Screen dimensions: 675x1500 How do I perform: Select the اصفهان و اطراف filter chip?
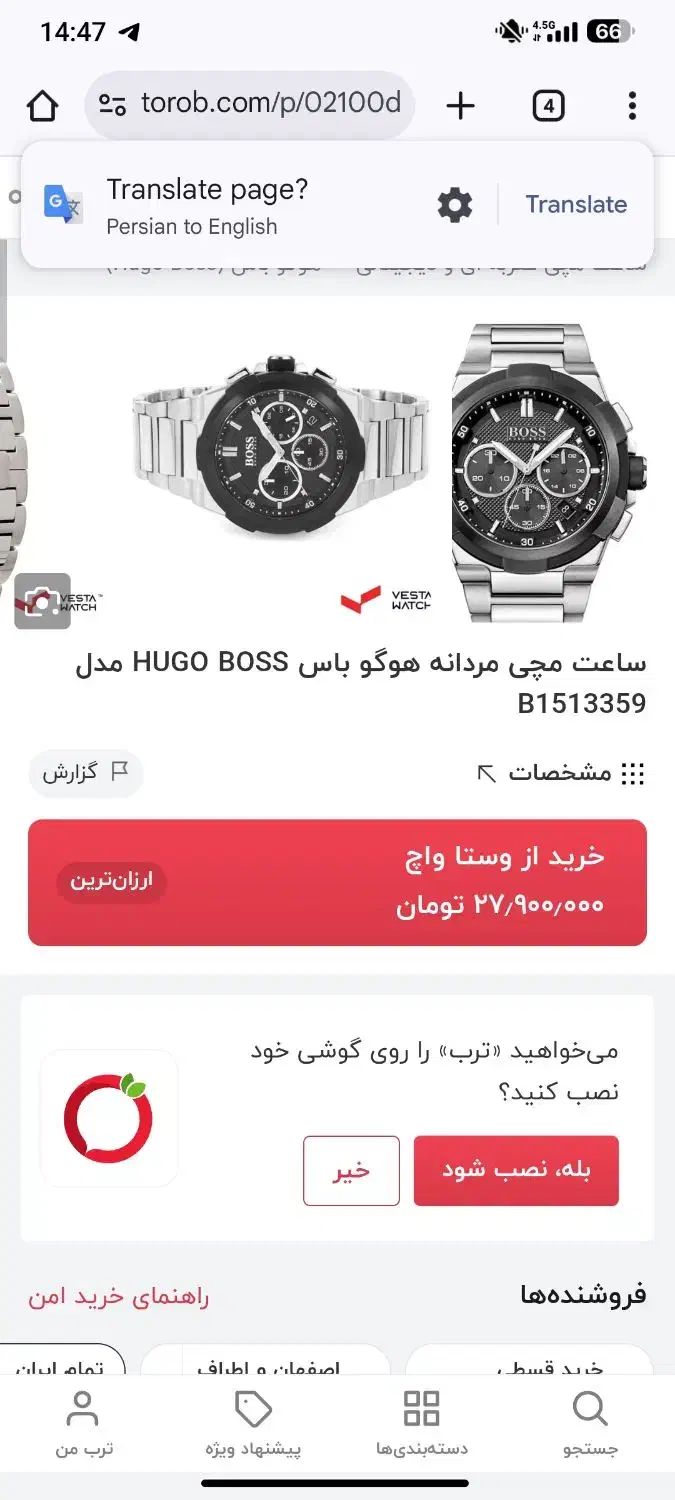click(x=265, y=1362)
